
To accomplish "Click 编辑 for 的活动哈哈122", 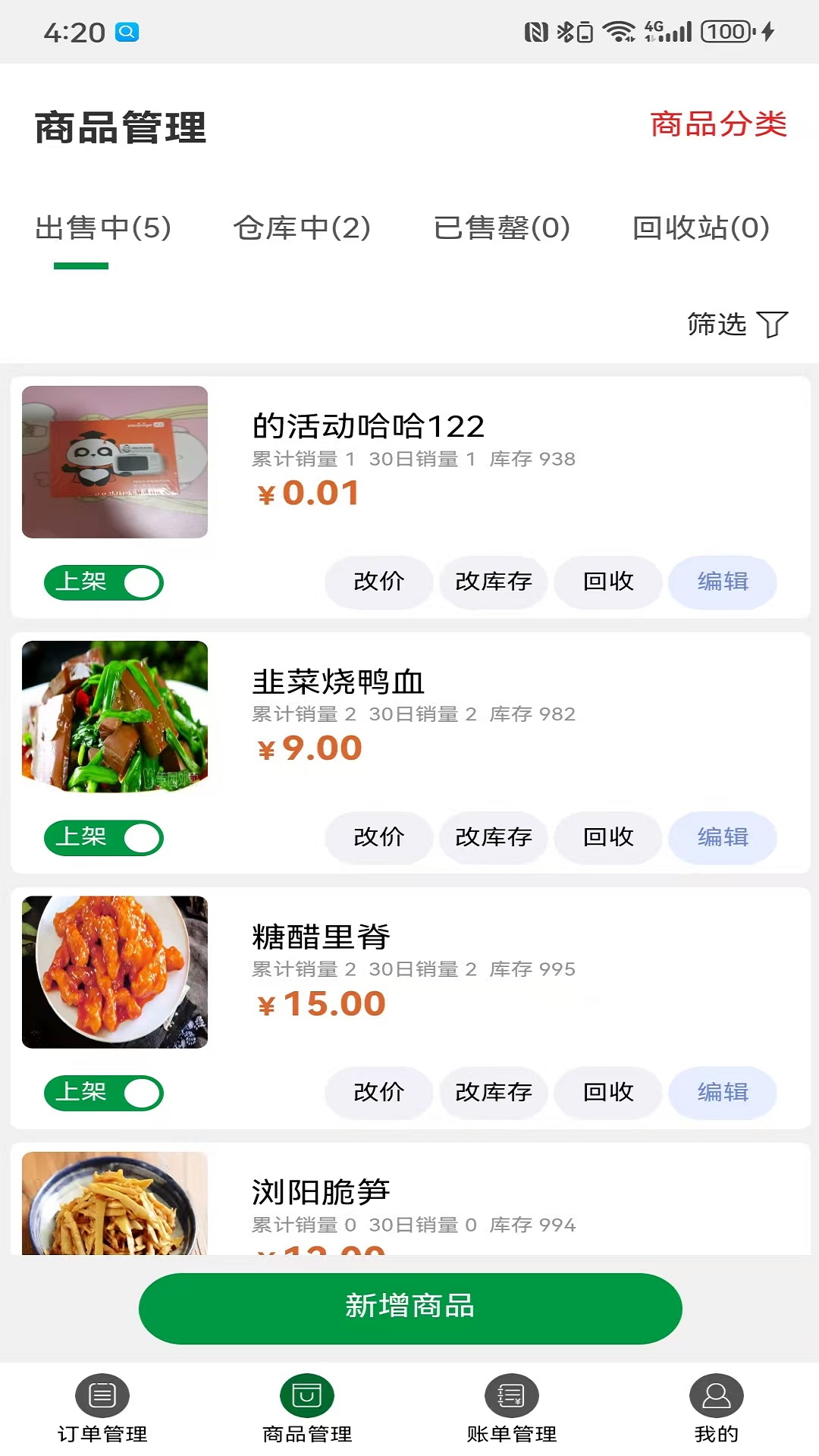I will 722,582.
